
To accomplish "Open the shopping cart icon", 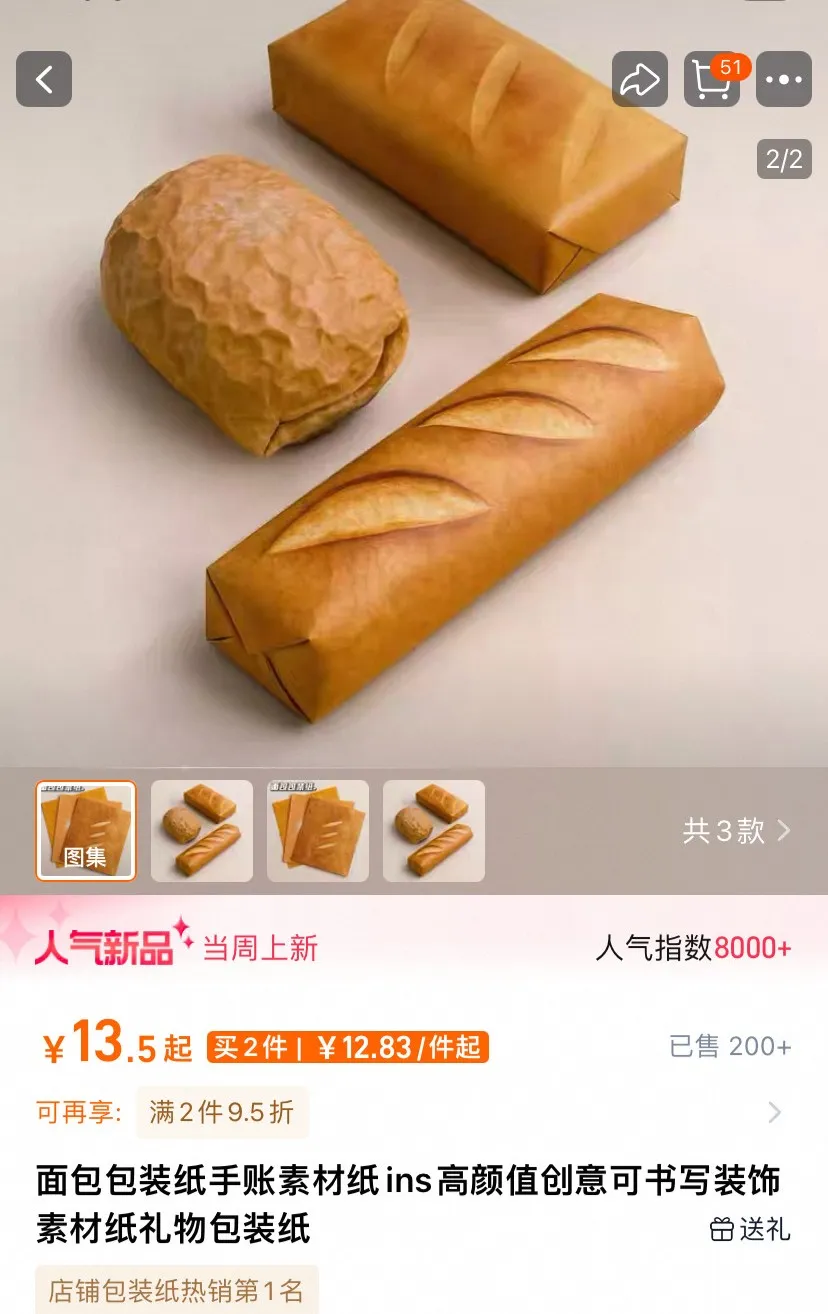I will tap(712, 82).
